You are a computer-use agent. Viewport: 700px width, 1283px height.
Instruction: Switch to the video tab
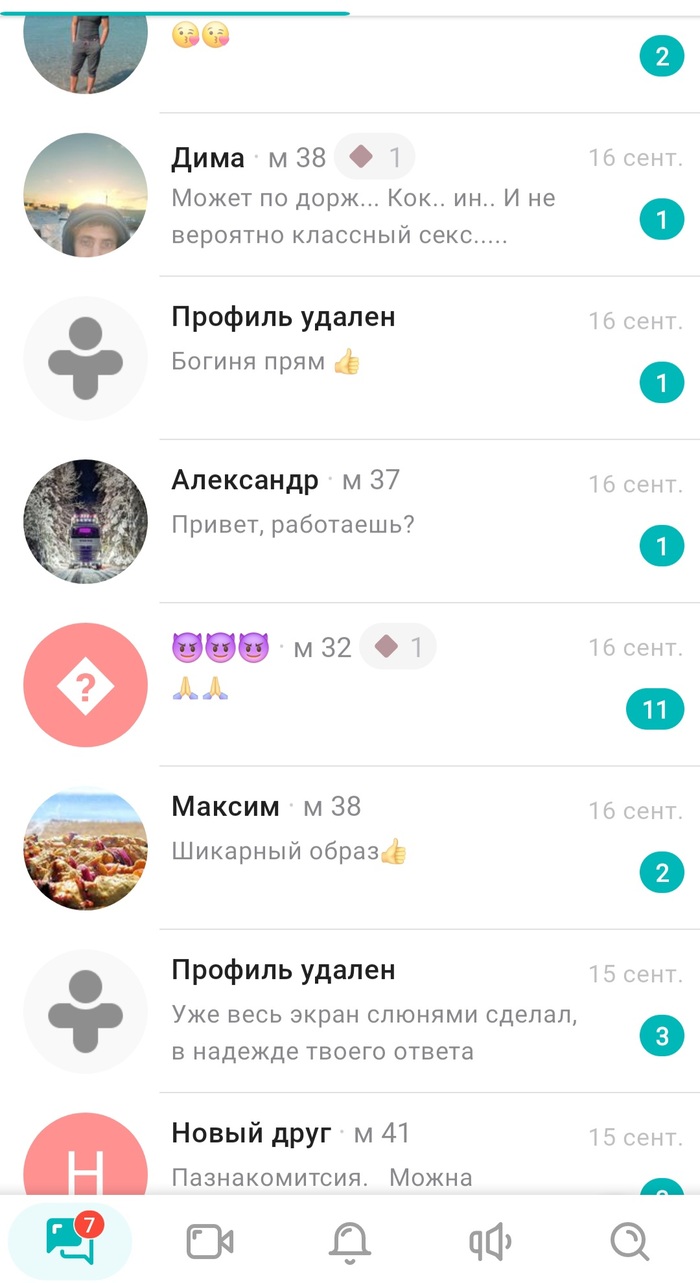coord(210,1242)
